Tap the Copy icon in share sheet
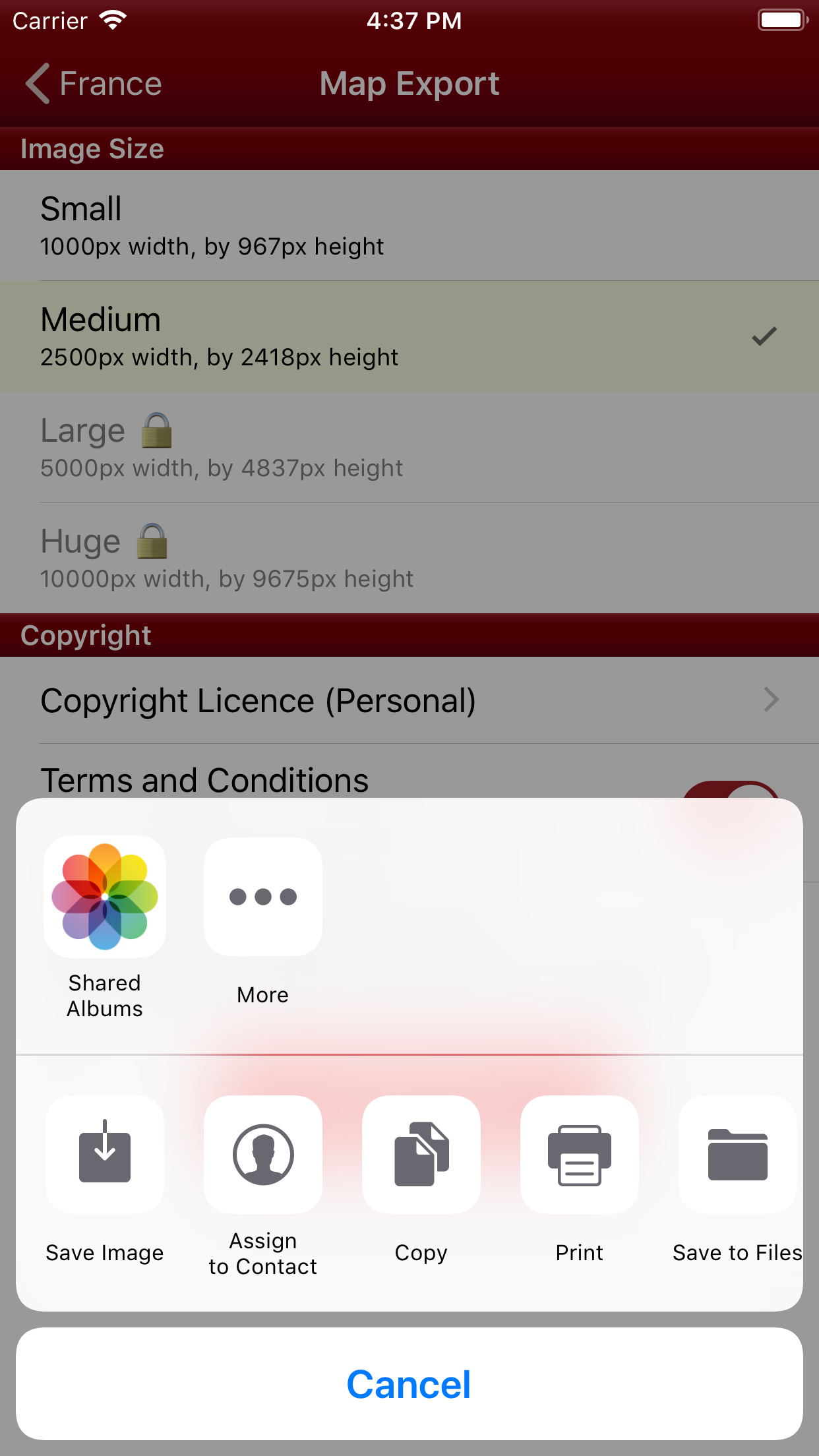Screen dimensions: 819x1456 click(421, 1154)
